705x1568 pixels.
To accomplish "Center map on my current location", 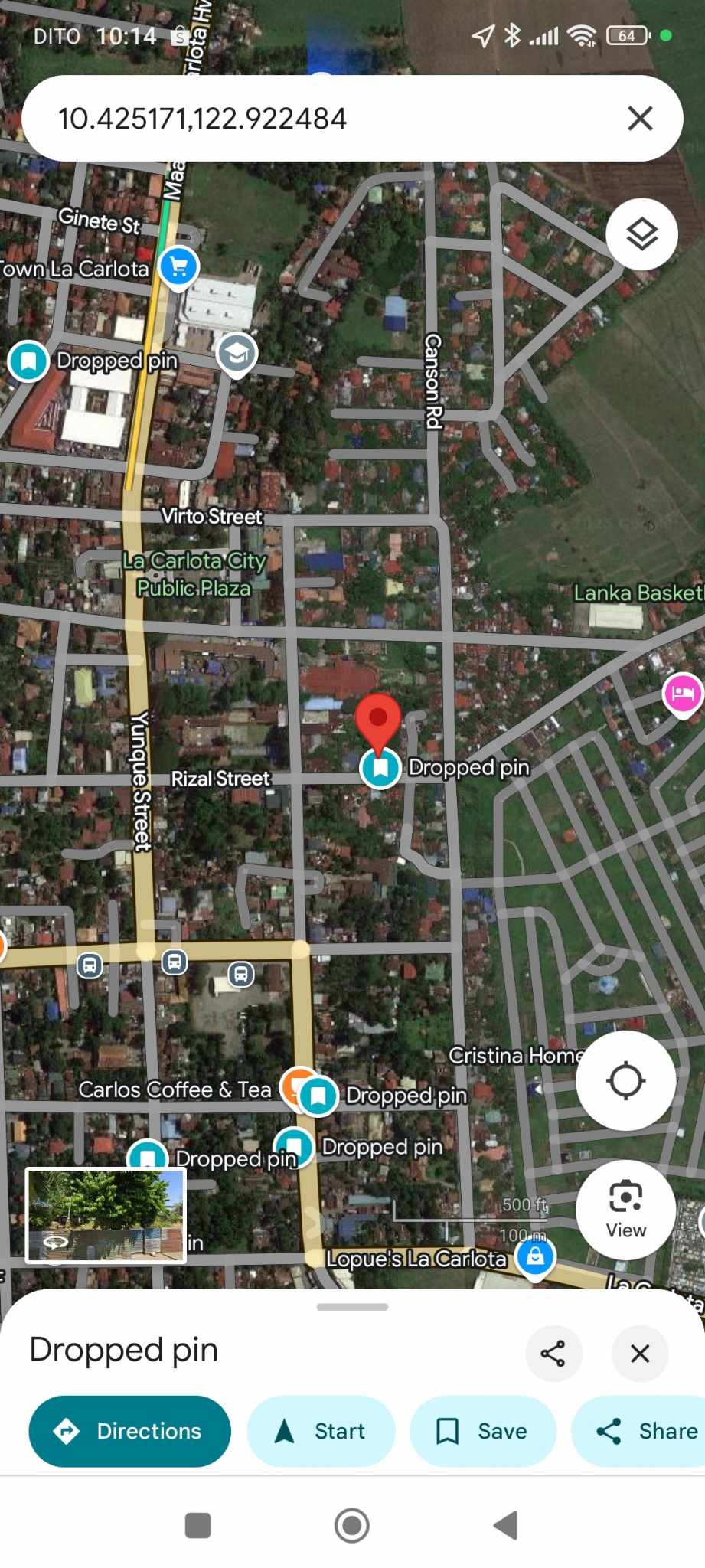I will coord(625,1080).
